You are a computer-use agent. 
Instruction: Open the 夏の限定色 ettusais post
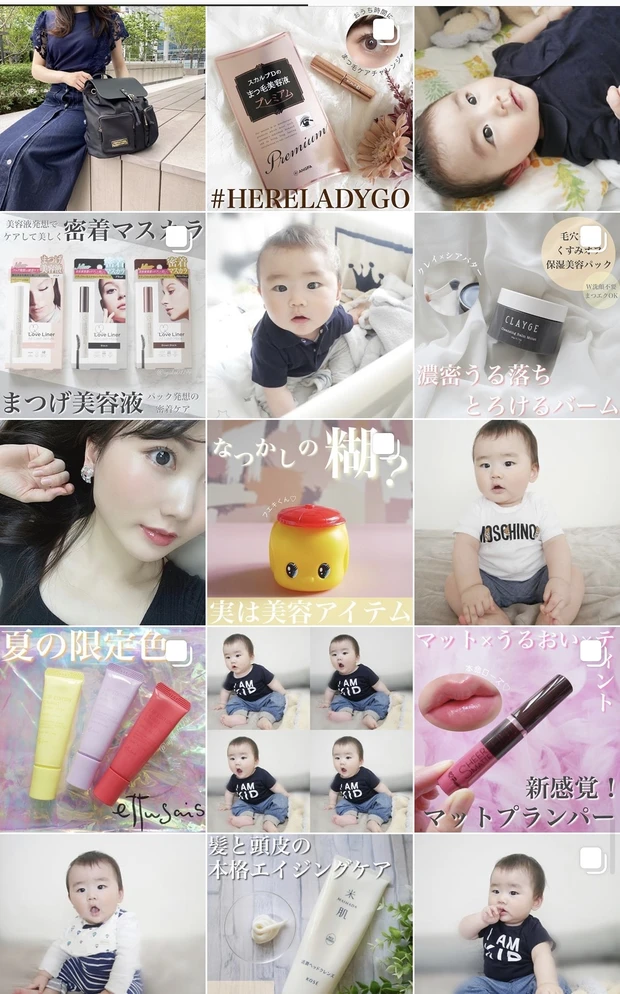point(102,729)
